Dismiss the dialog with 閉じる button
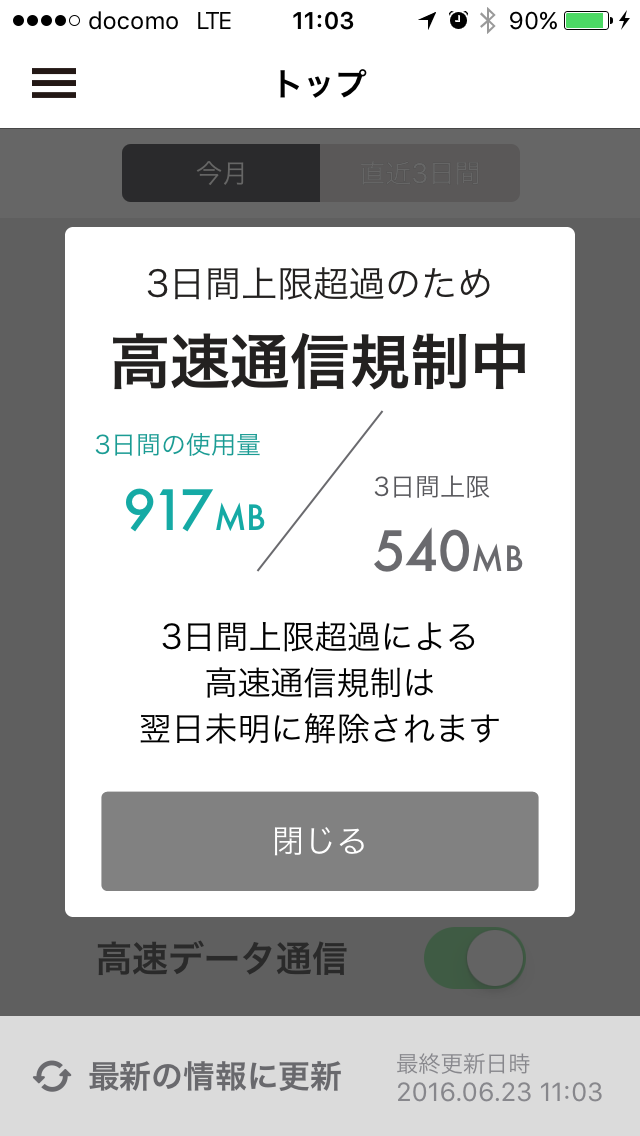 click(x=320, y=841)
